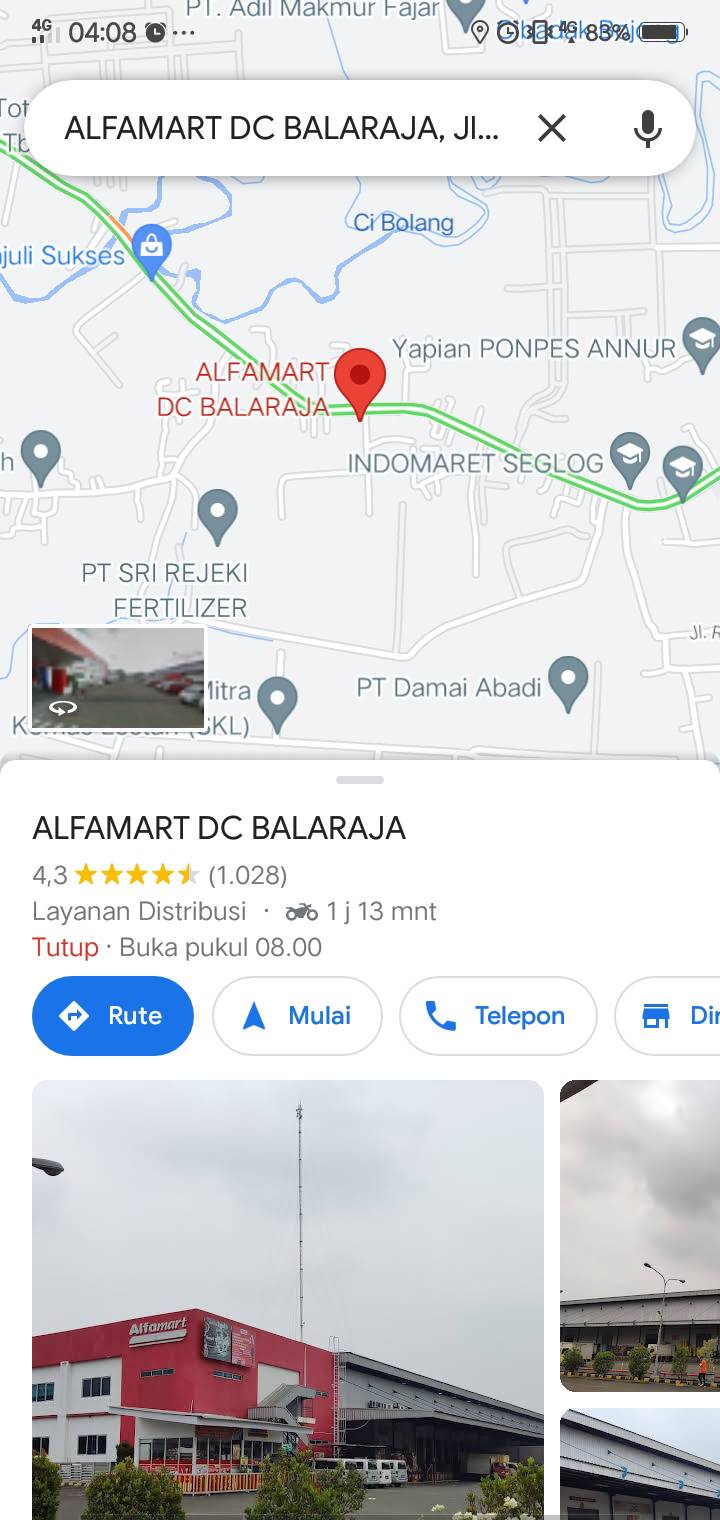
Task: Select the PT SRI REJEKI FERTILIZER pin
Action: tap(218, 516)
